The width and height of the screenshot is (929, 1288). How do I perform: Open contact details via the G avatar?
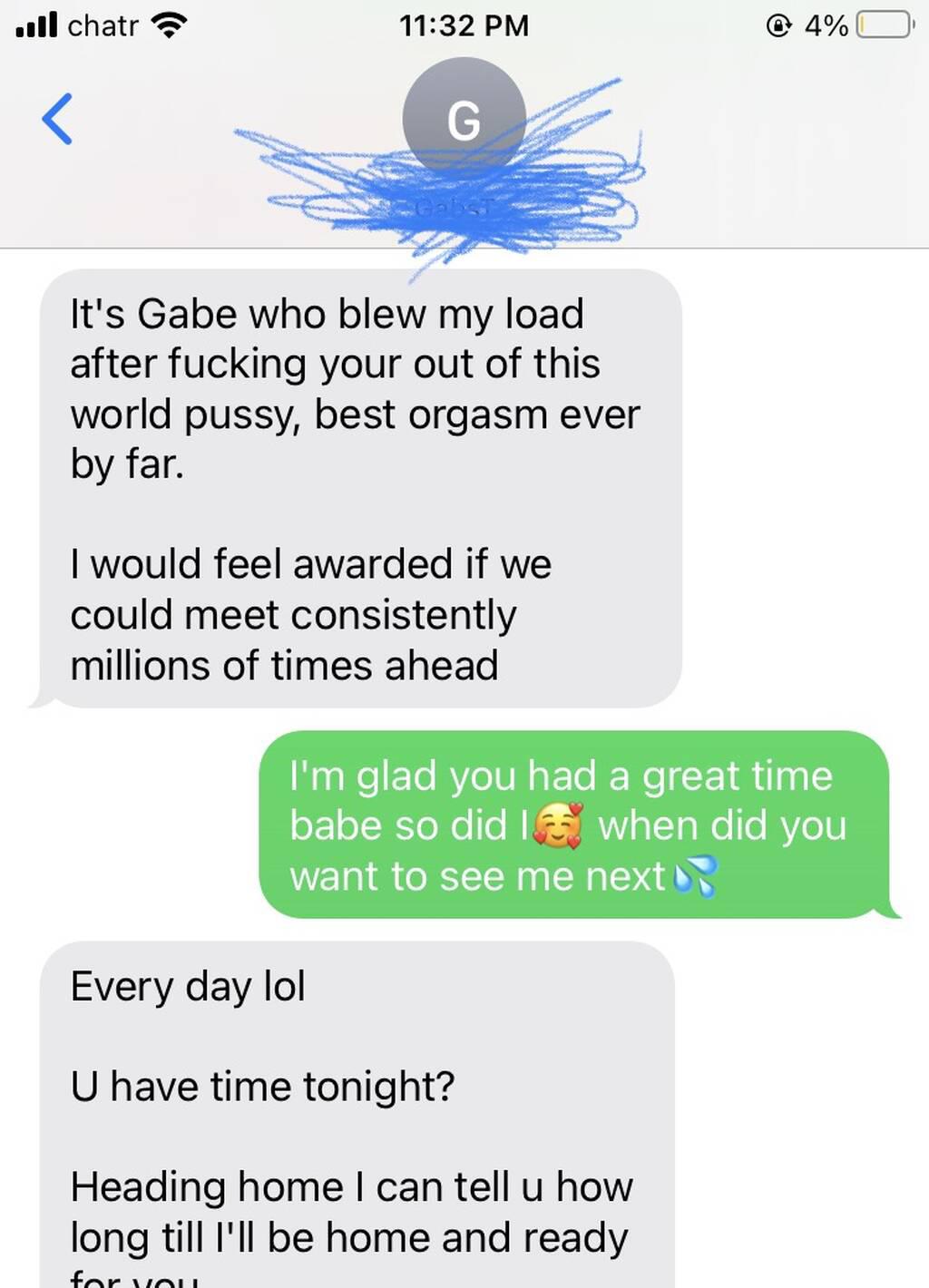464,119
